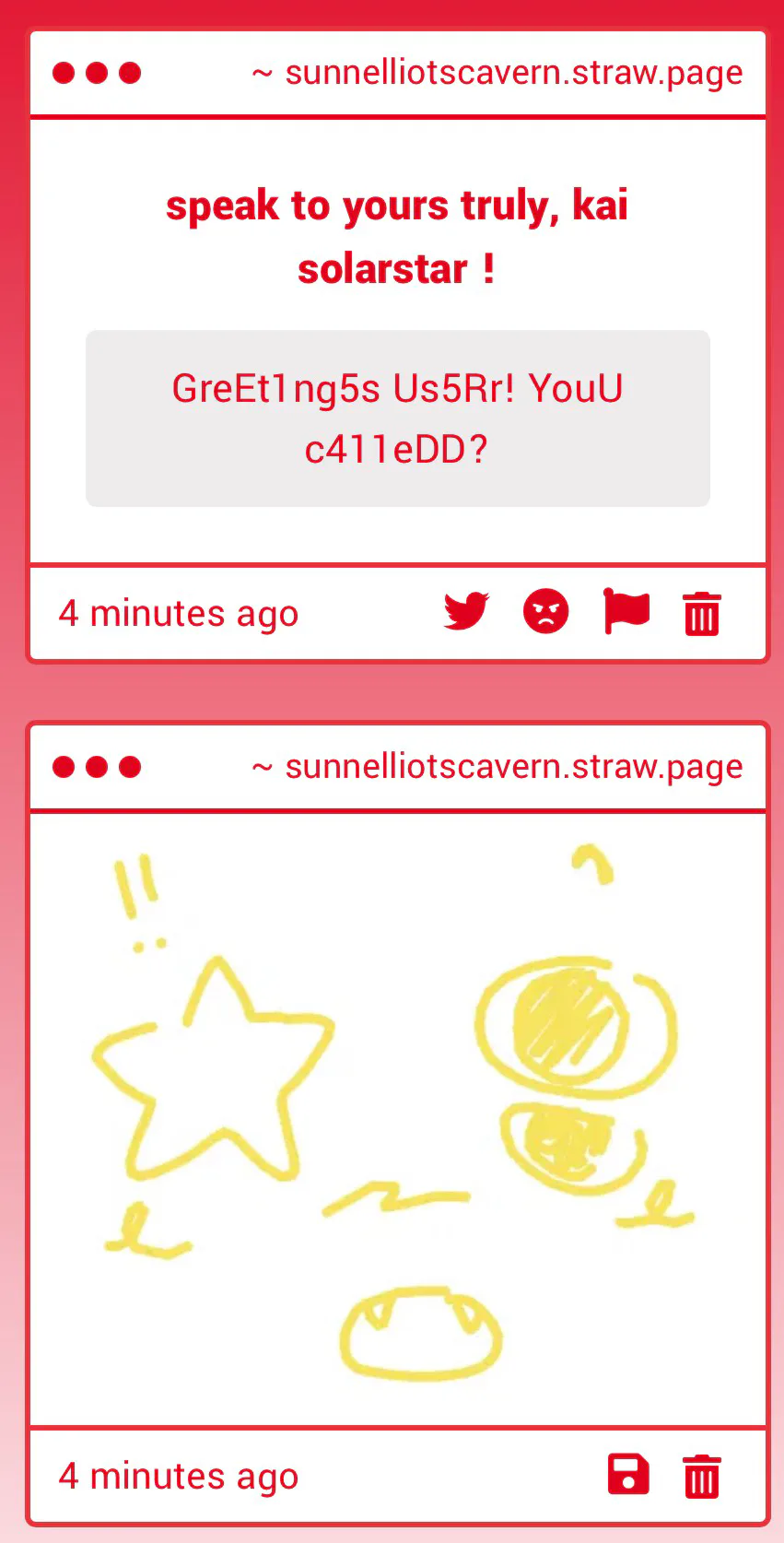Share the Greetings message to Twitter
784x1543 pixels.
click(466, 612)
